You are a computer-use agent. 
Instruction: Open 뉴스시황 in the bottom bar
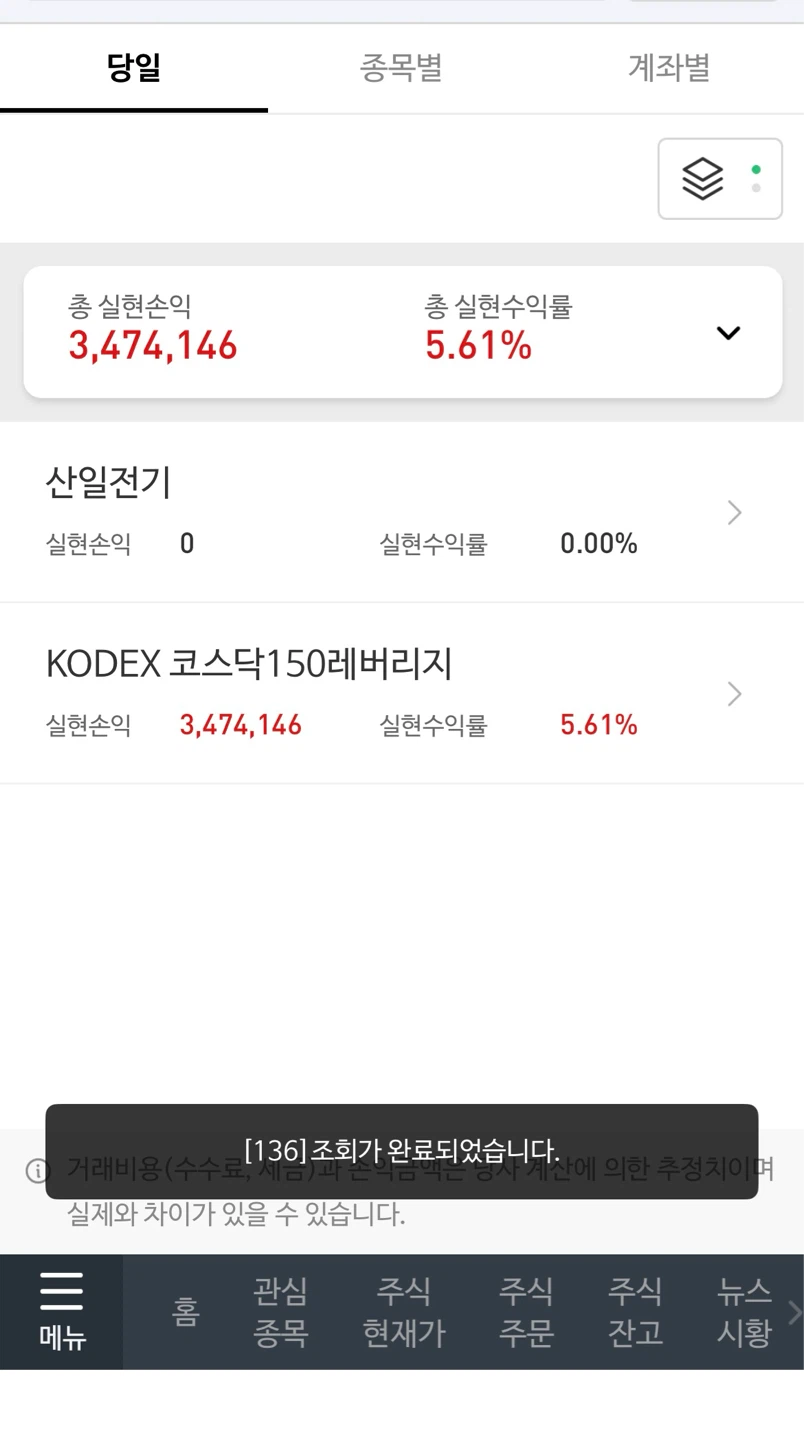pyautogui.click(x=744, y=1311)
